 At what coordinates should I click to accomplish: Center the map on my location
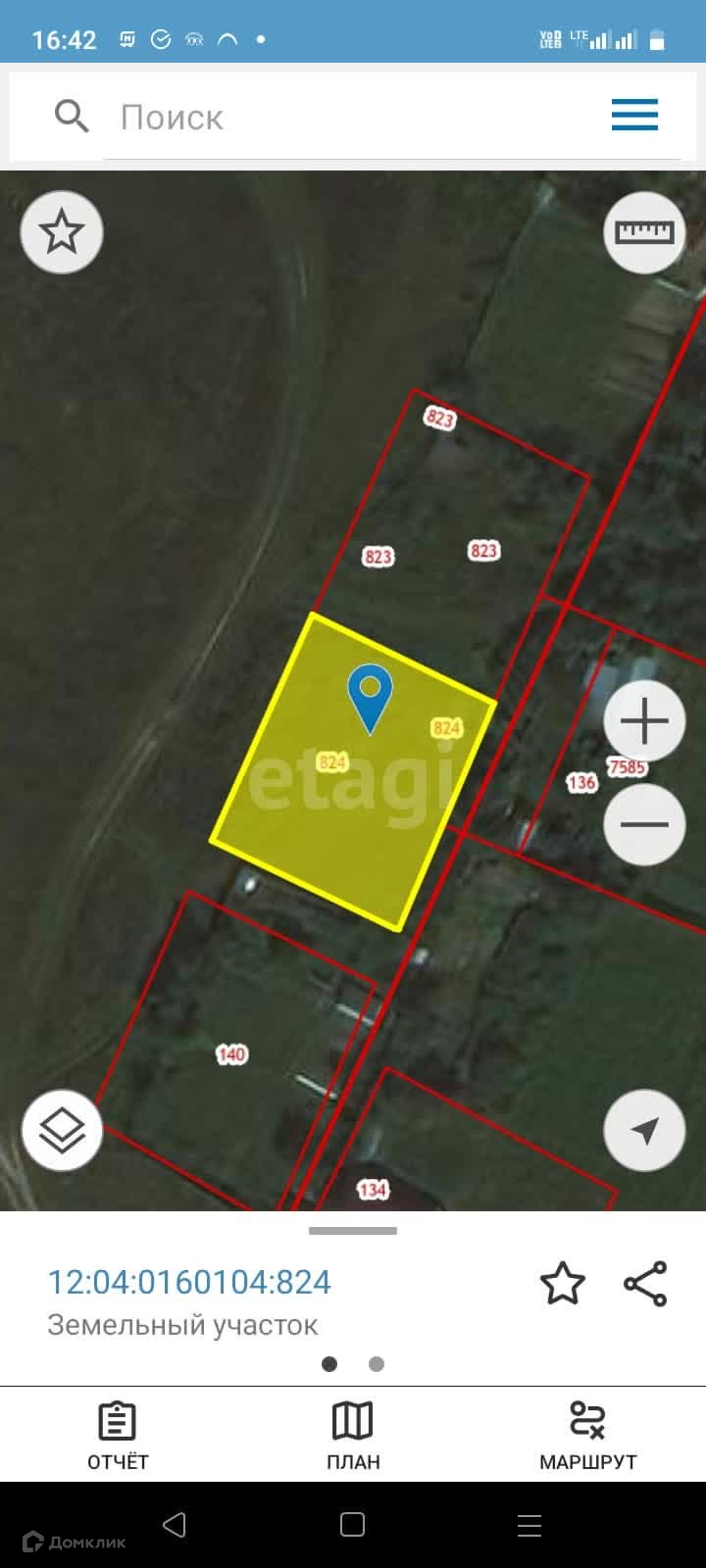[x=644, y=1130]
